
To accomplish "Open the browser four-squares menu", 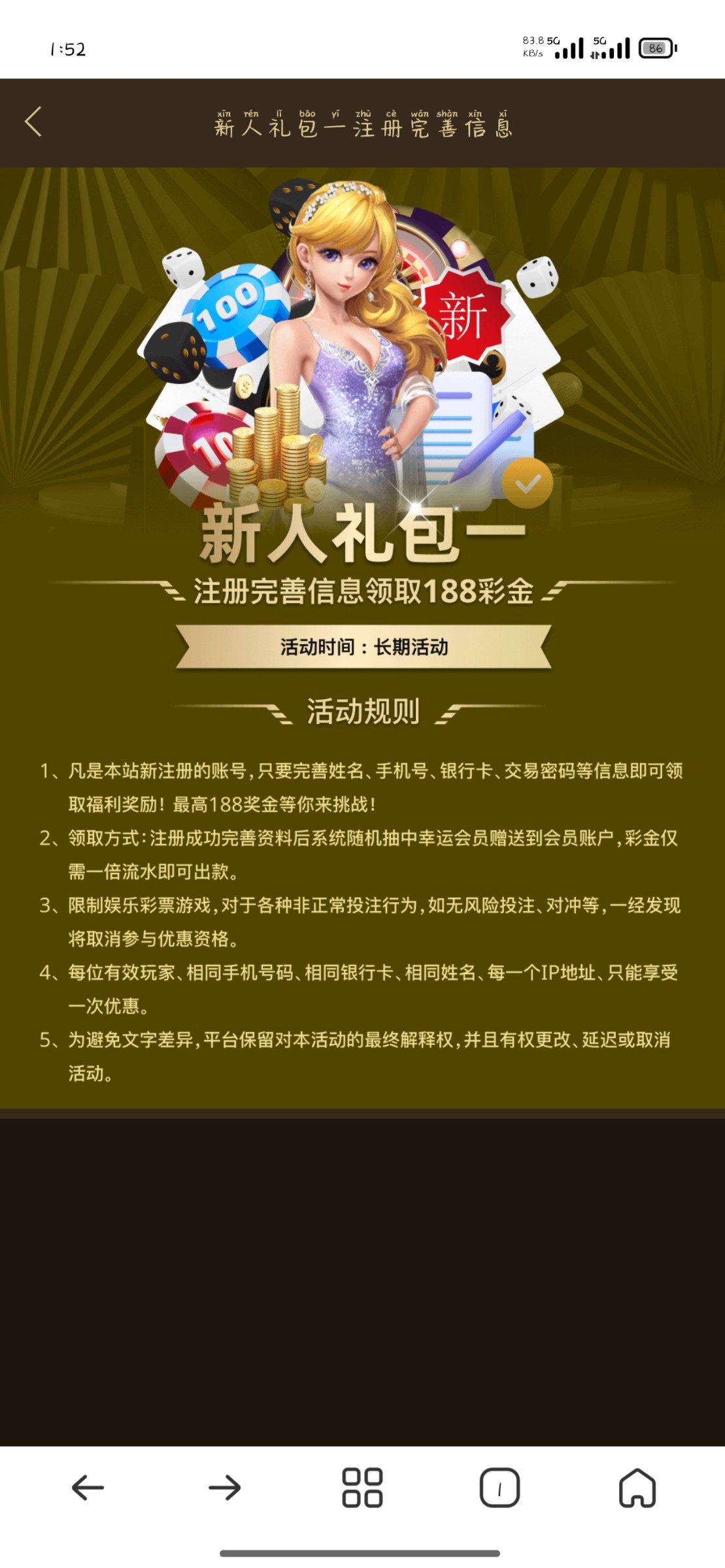I will coord(362,1488).
